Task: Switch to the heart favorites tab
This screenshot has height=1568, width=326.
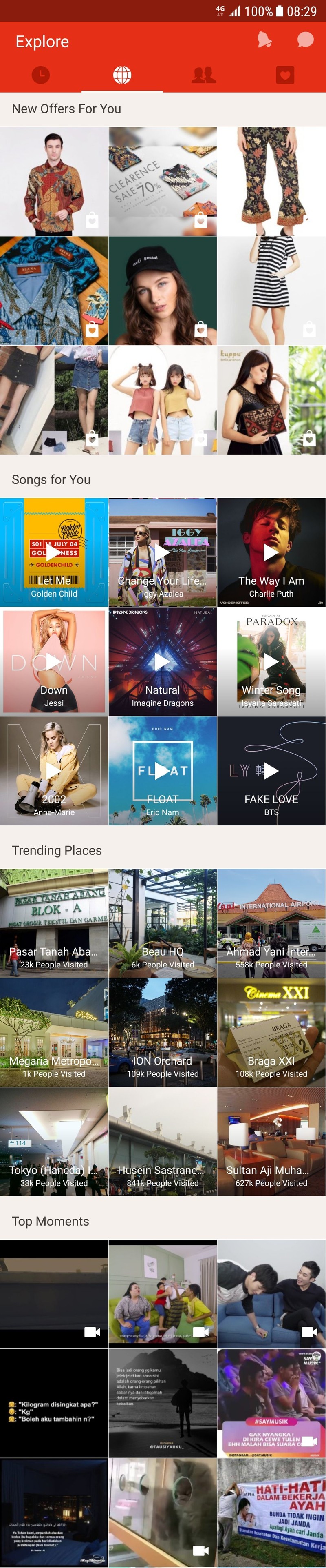Action: 285,75
